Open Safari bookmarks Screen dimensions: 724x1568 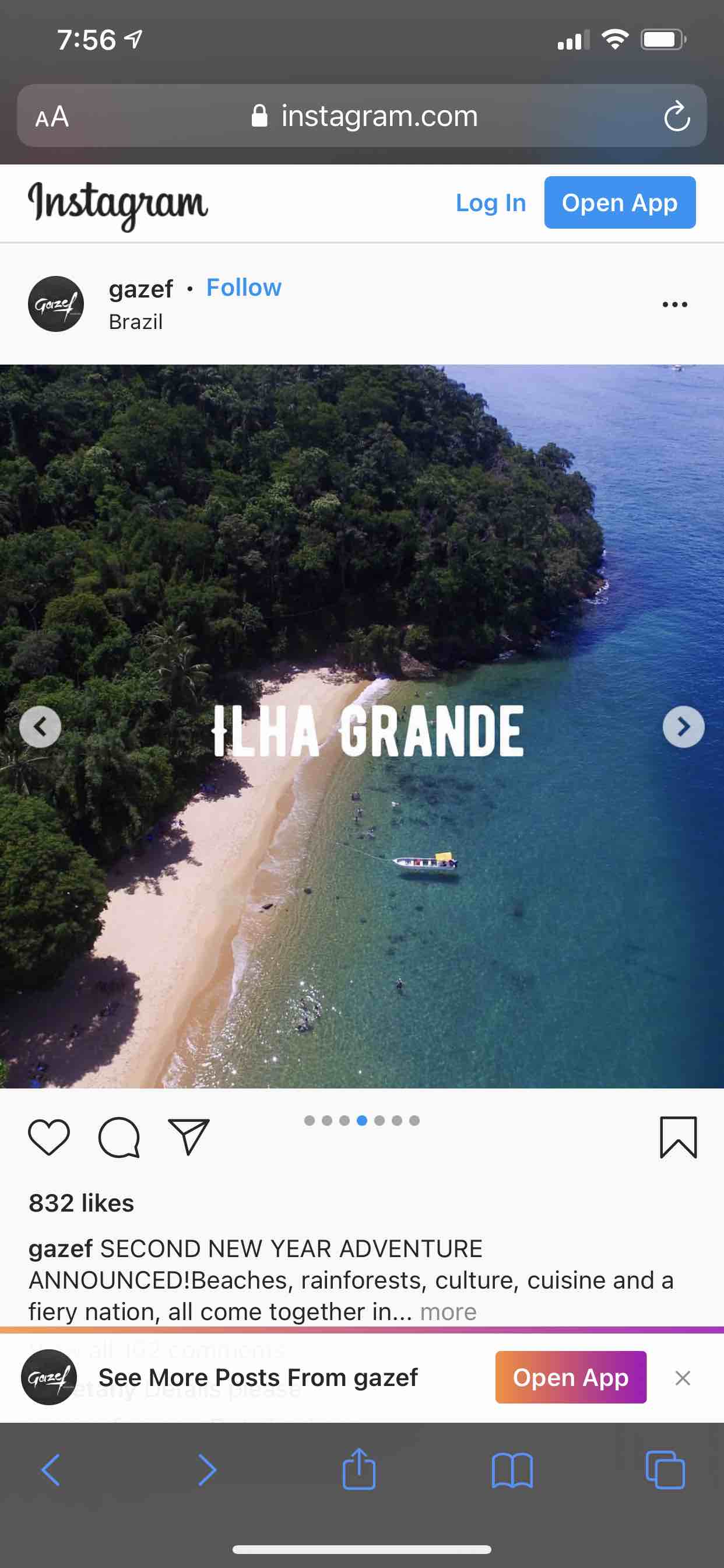(512, 1469)
